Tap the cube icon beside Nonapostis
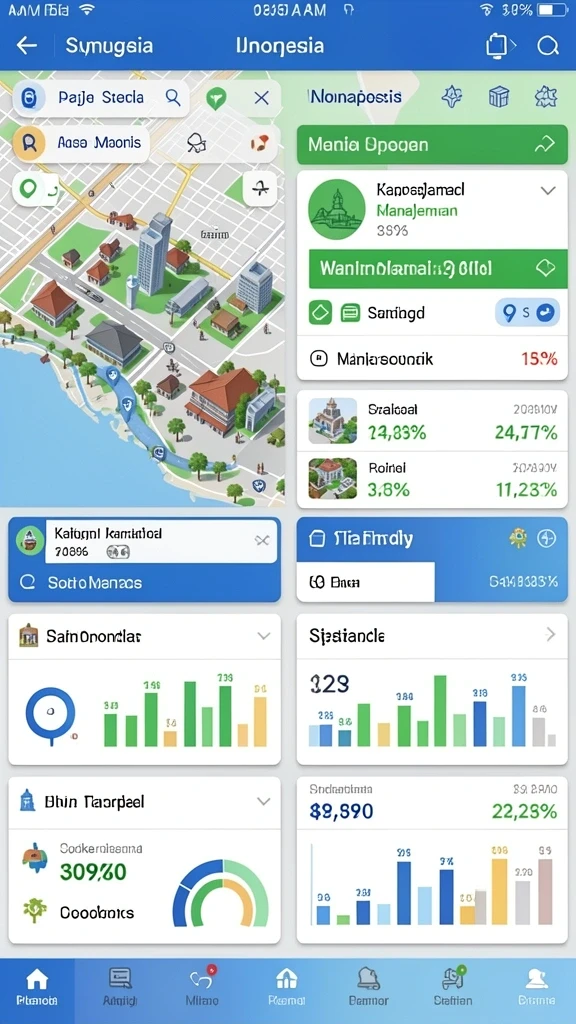 tap(498, 97)
